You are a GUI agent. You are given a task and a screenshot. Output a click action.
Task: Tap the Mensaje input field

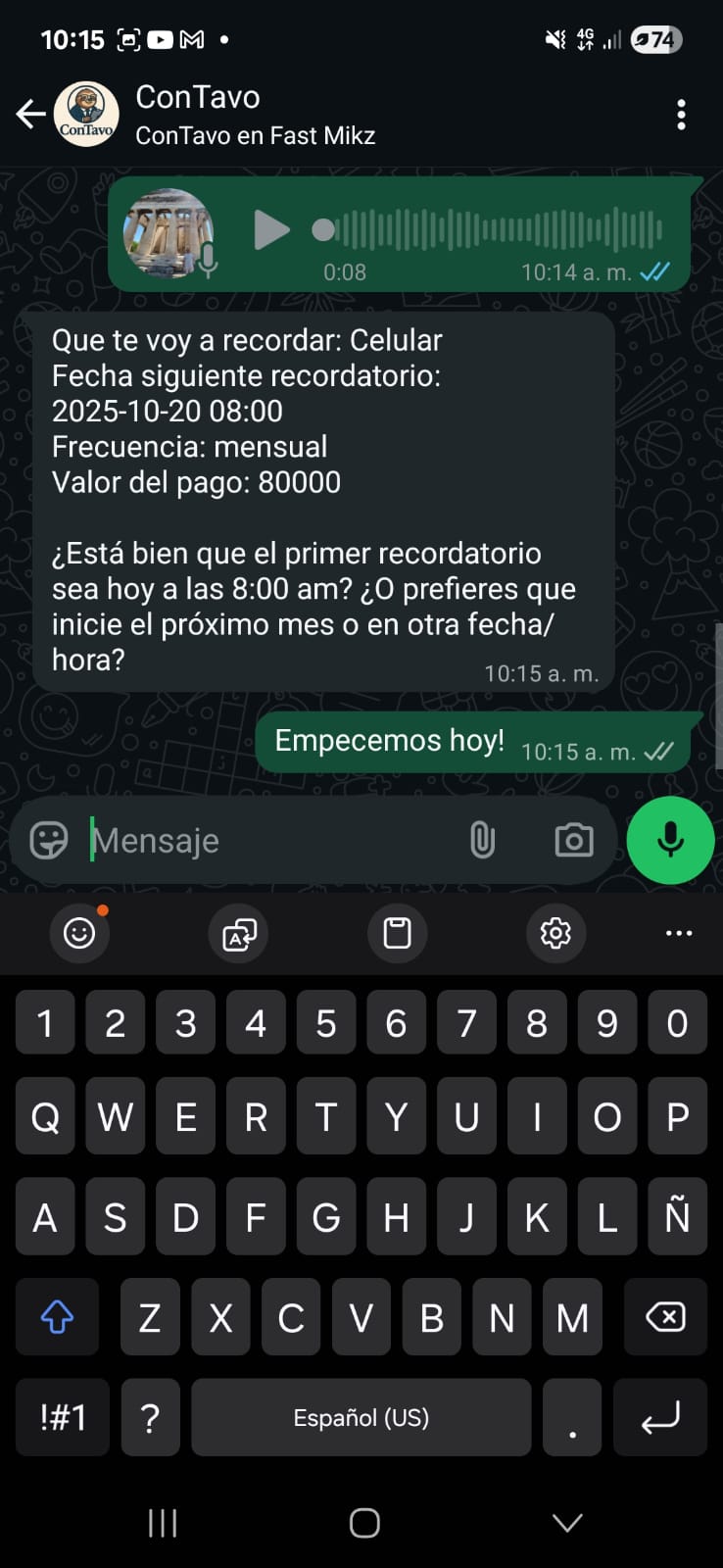pyautogui.click(x=245, y=840)
